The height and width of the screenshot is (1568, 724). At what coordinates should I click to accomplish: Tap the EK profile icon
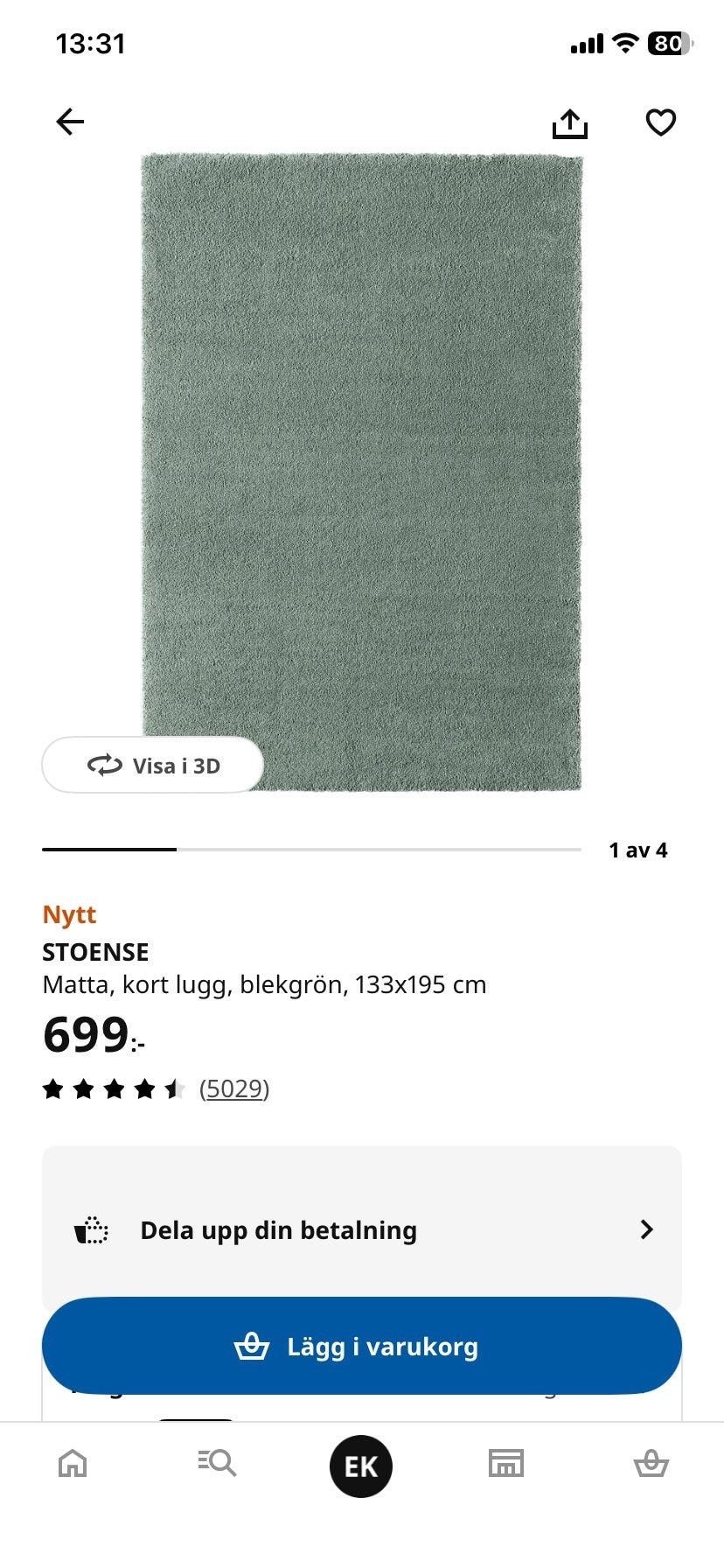361,1464
